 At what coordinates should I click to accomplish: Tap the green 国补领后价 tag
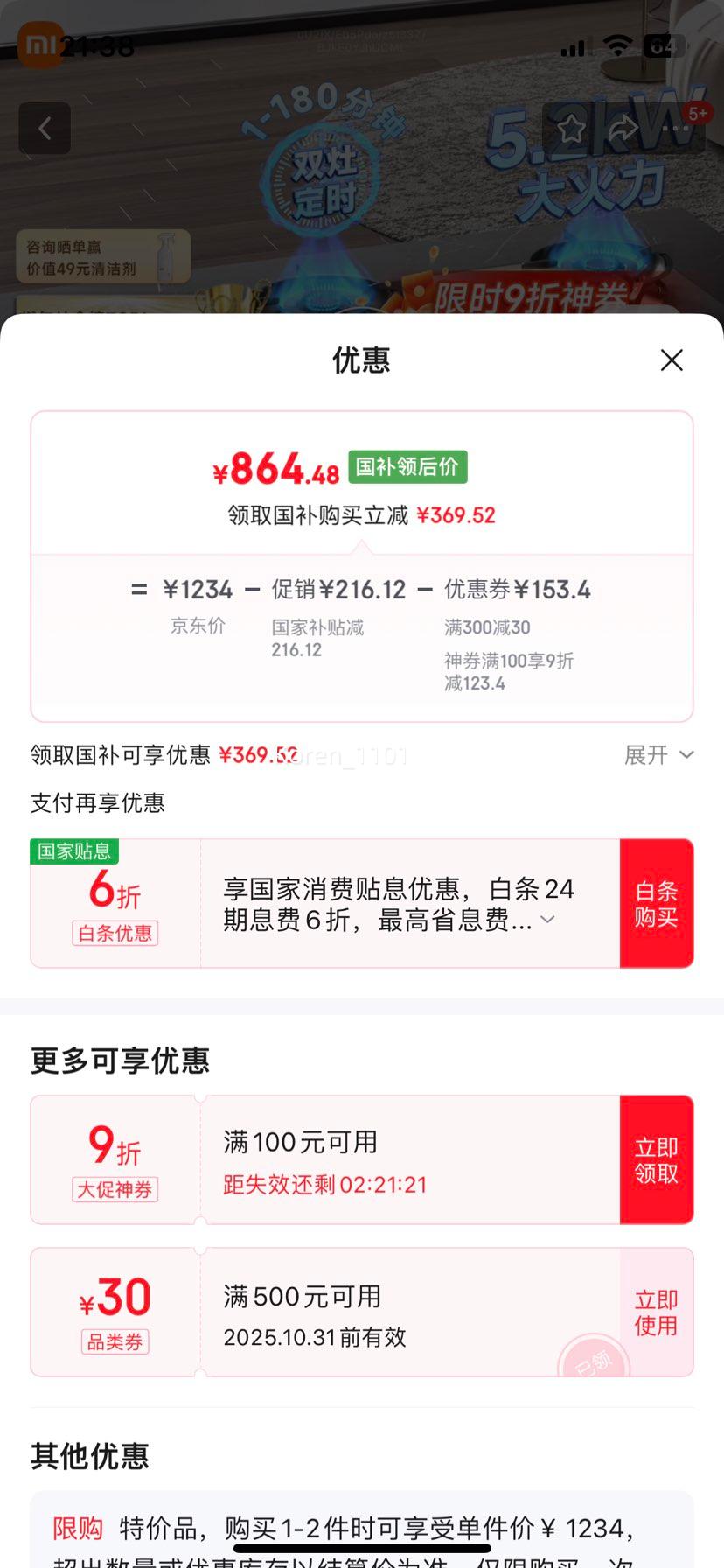click(407, 467)
